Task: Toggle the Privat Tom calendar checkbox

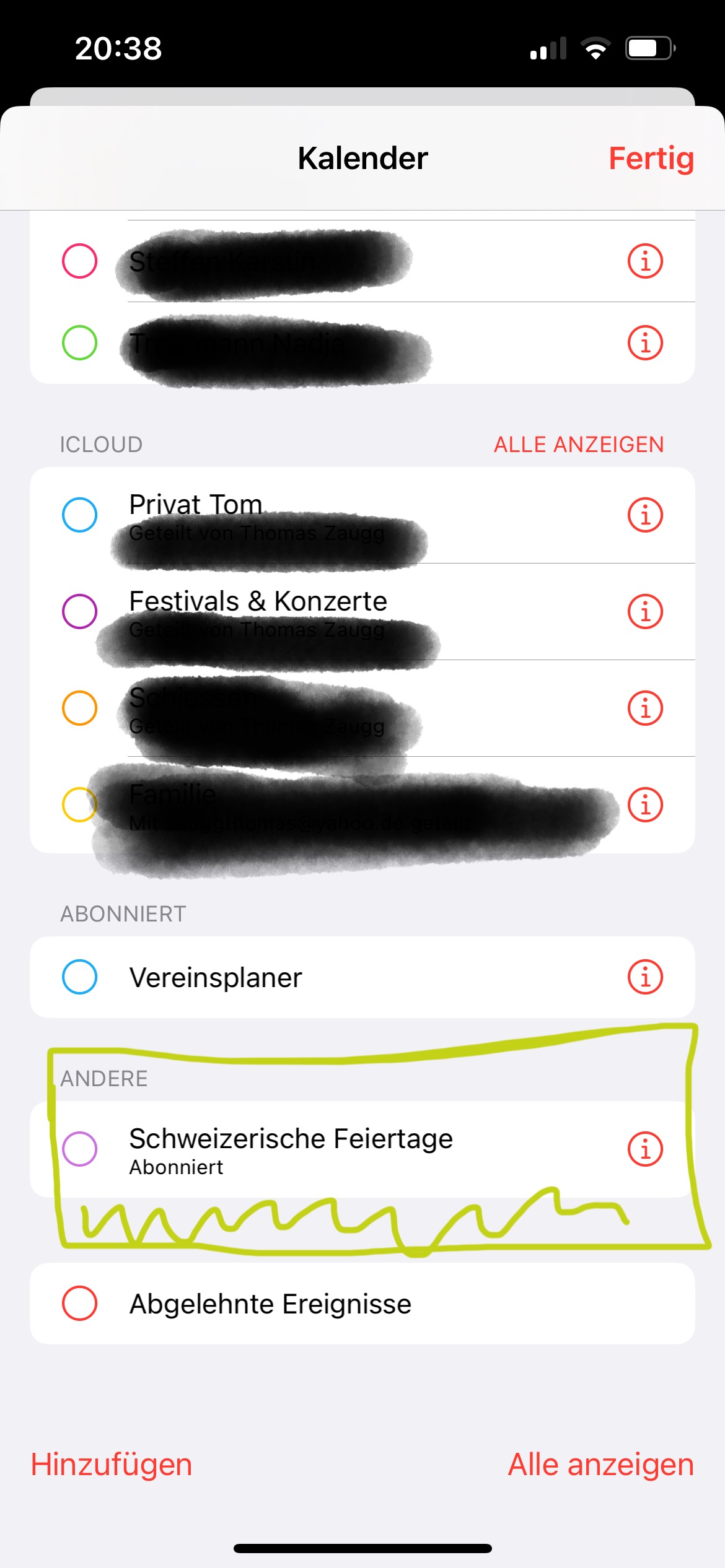Action: tap(80, 515)
